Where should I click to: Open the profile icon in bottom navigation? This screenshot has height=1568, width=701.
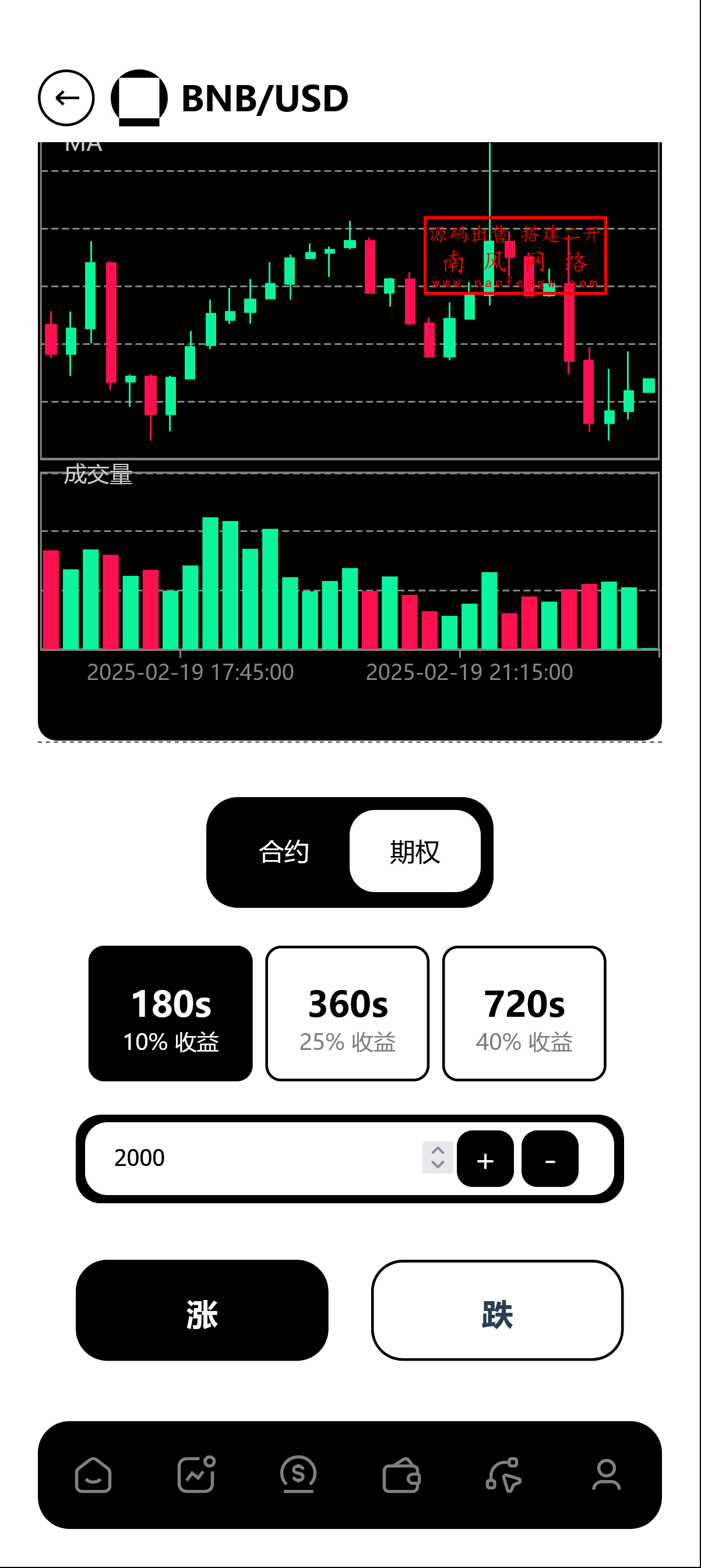608,1476
